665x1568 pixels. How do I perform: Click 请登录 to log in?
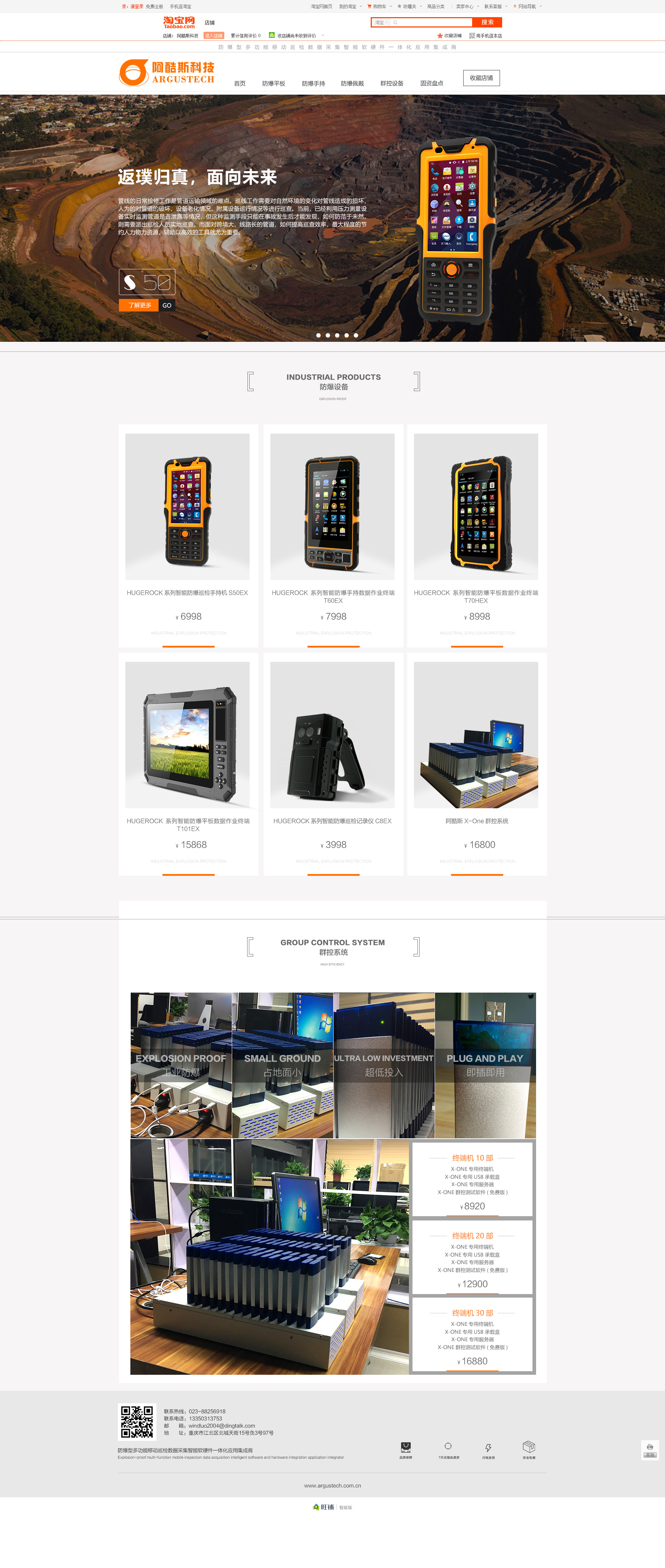[x=137, y=7]
